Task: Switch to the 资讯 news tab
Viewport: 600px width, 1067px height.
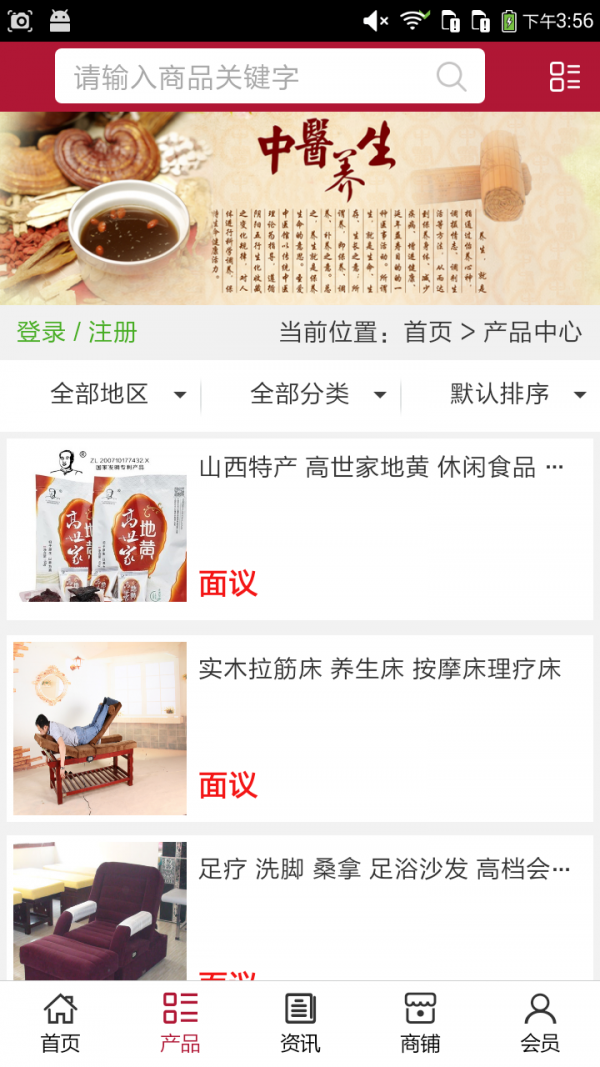Action: coord(300,1023)
